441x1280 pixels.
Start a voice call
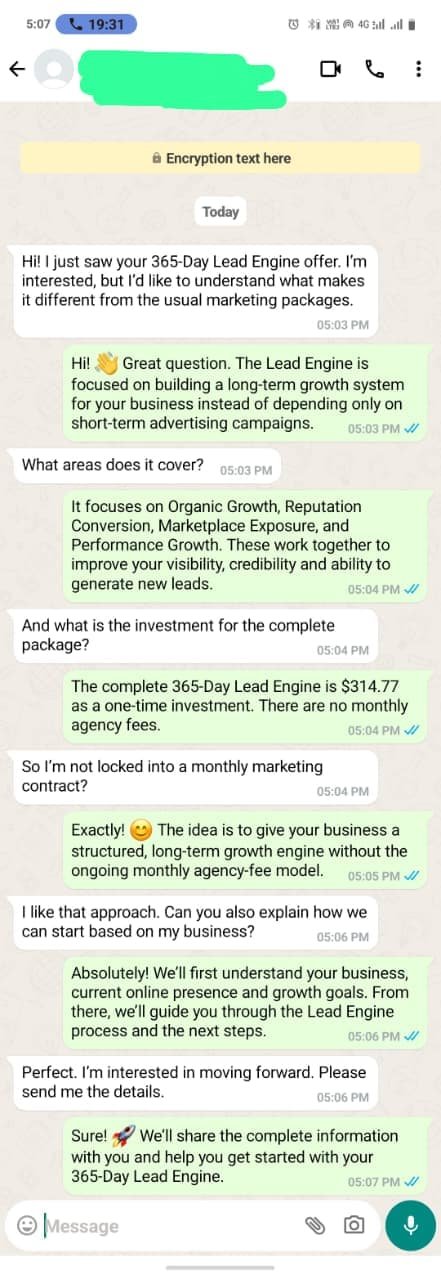pos(375,69)
